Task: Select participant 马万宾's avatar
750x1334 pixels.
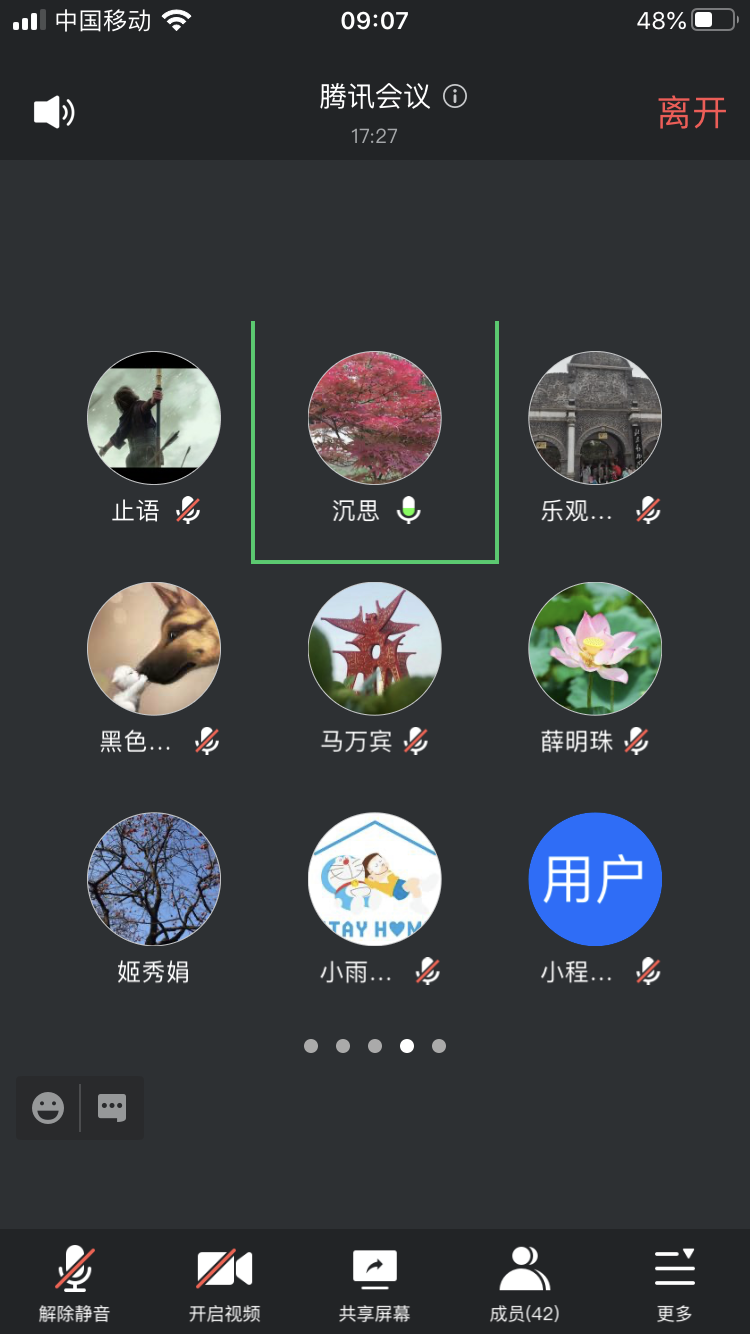Action: click(375, 649)
